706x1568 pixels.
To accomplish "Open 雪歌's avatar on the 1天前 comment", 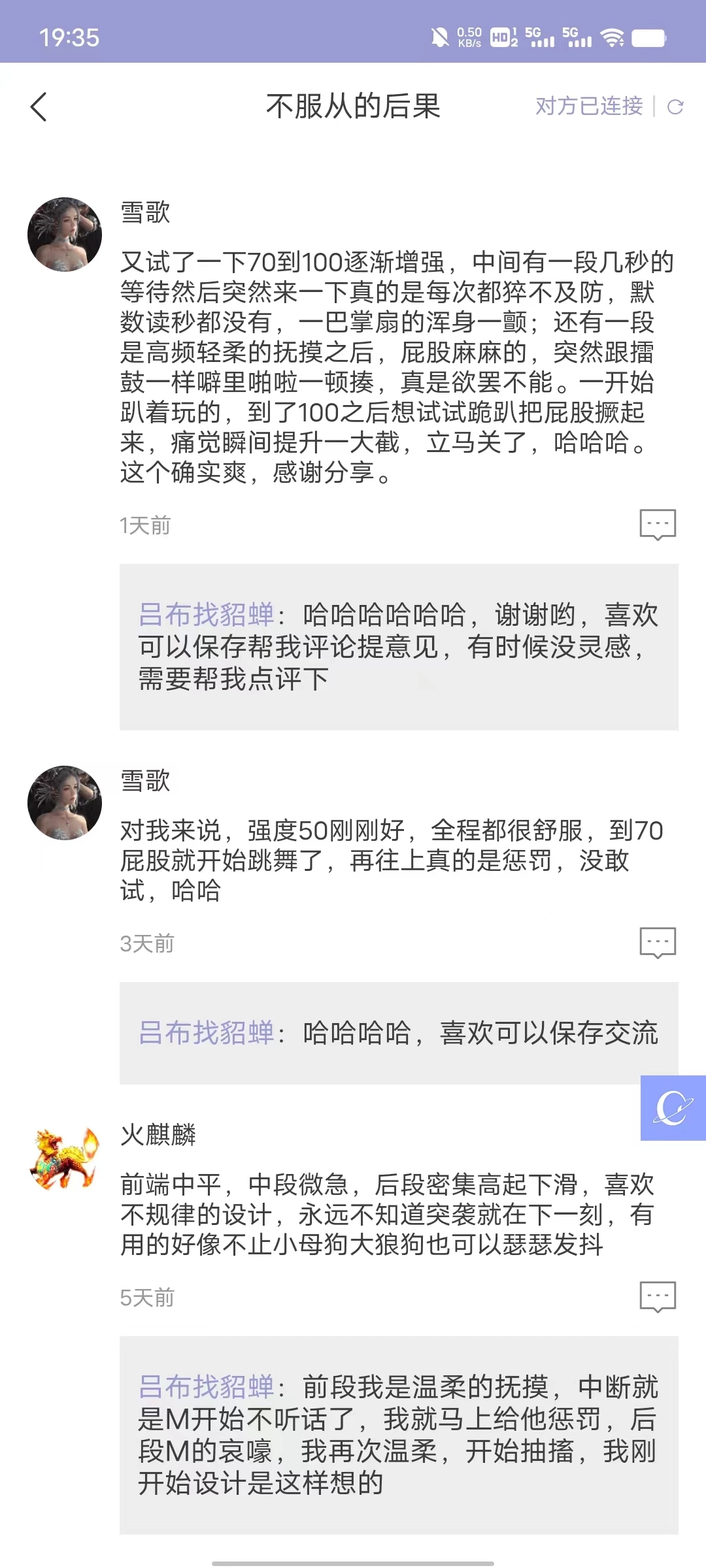I will pos(64,235).
